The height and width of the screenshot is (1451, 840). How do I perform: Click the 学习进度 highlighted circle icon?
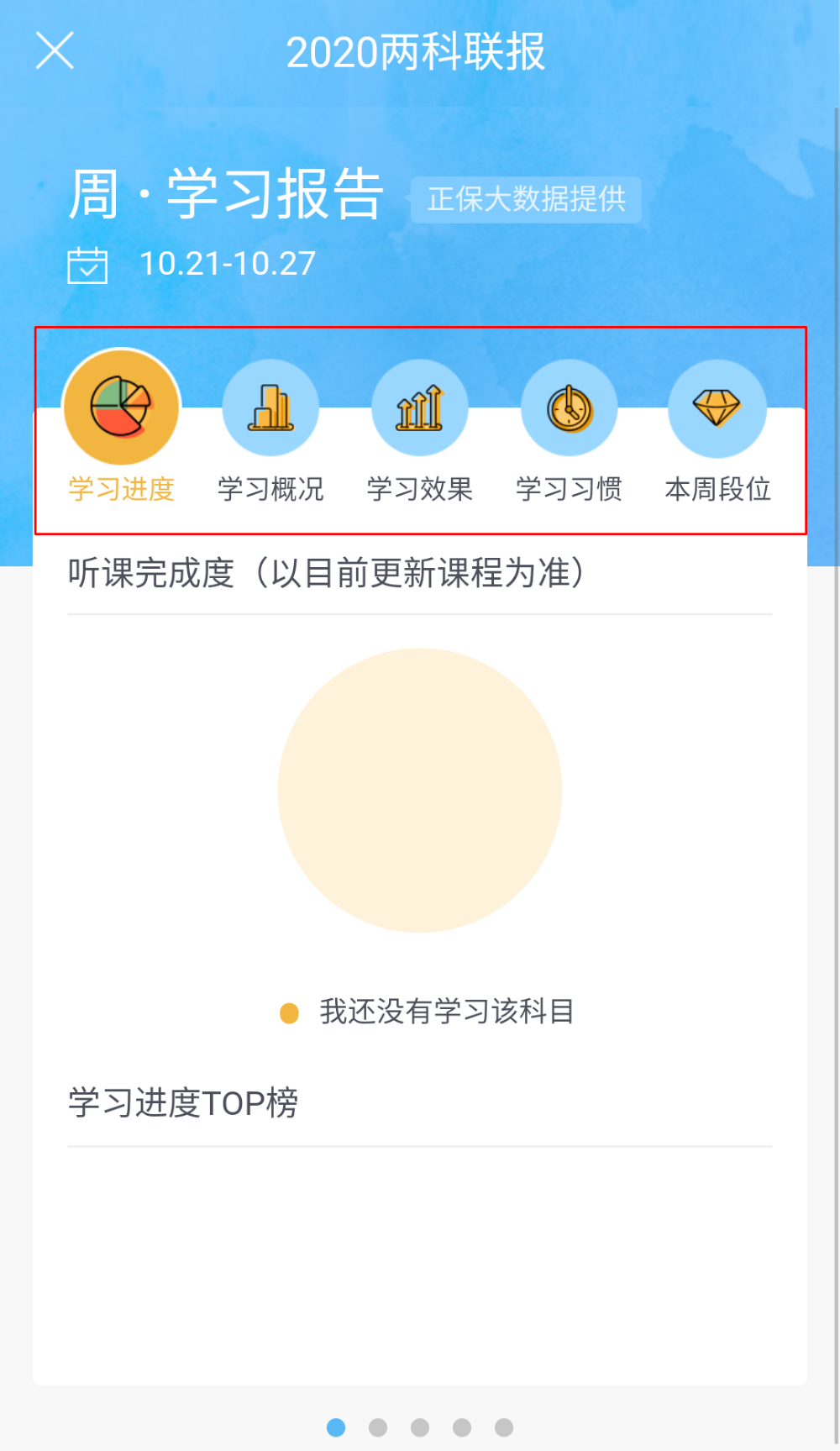click(121, 407)
